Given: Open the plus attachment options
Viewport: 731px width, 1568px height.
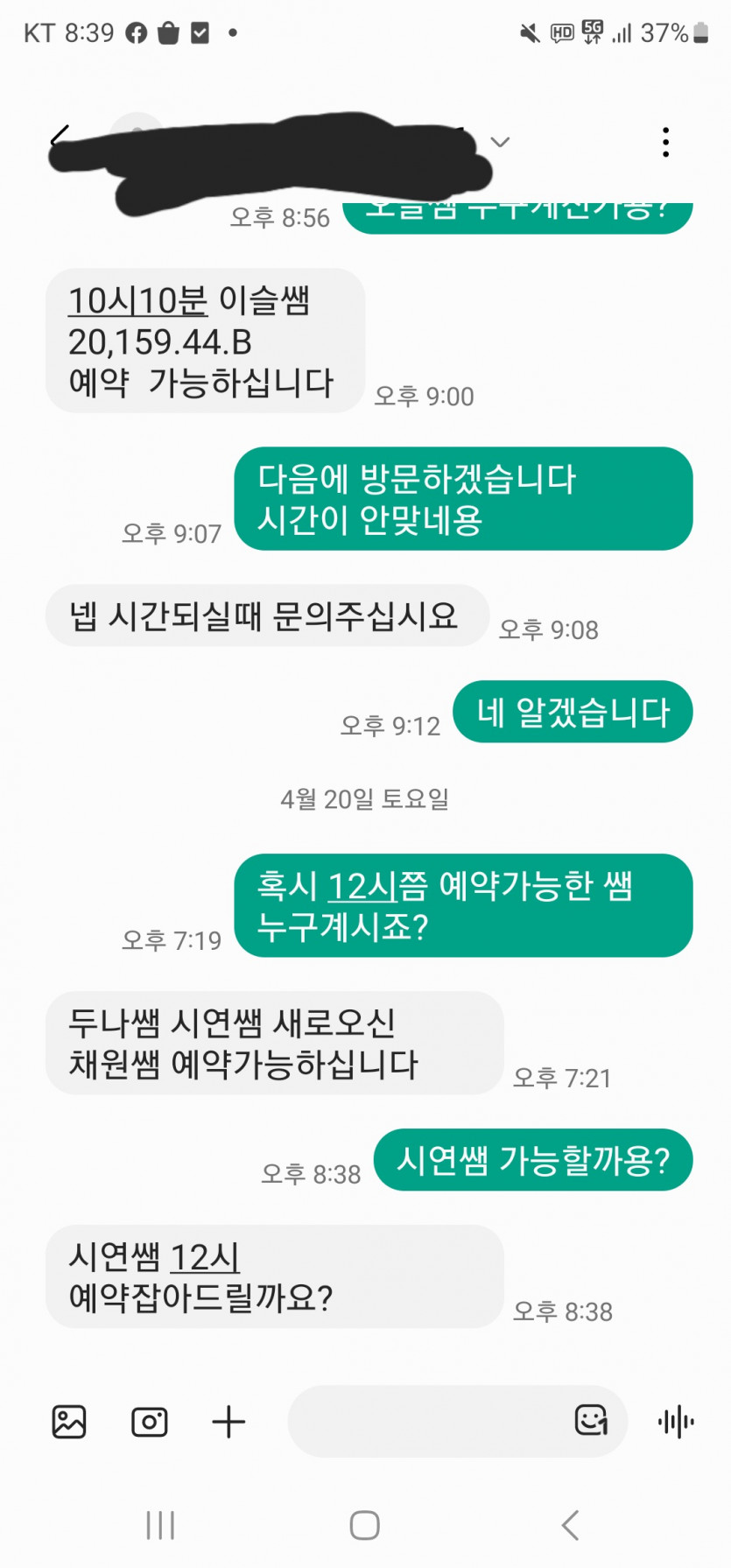Looking at the screenshot, I should pyautogui.click(x=228, y=1421).
